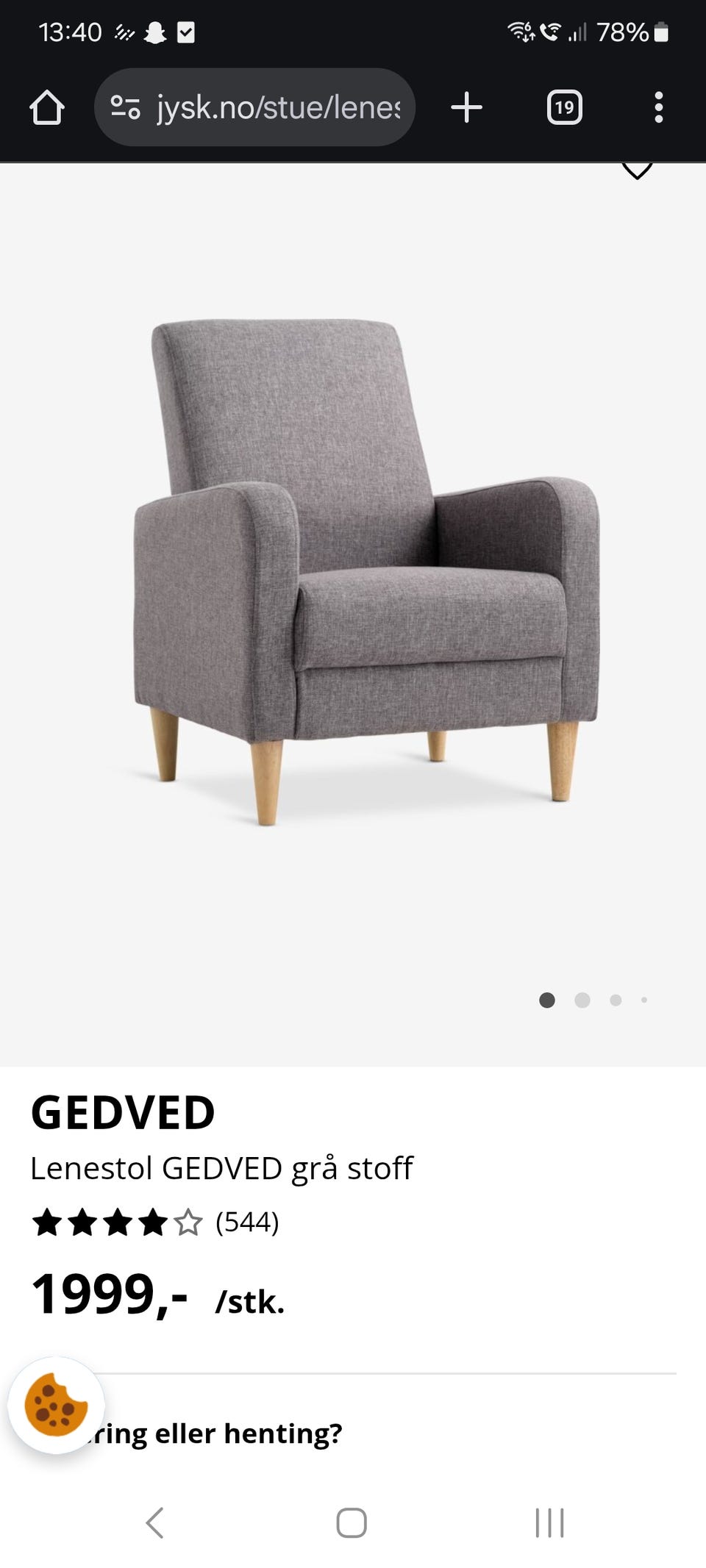Open the browser overflow menu
The width and height of the screenshot is (706, 1568).
658,108
